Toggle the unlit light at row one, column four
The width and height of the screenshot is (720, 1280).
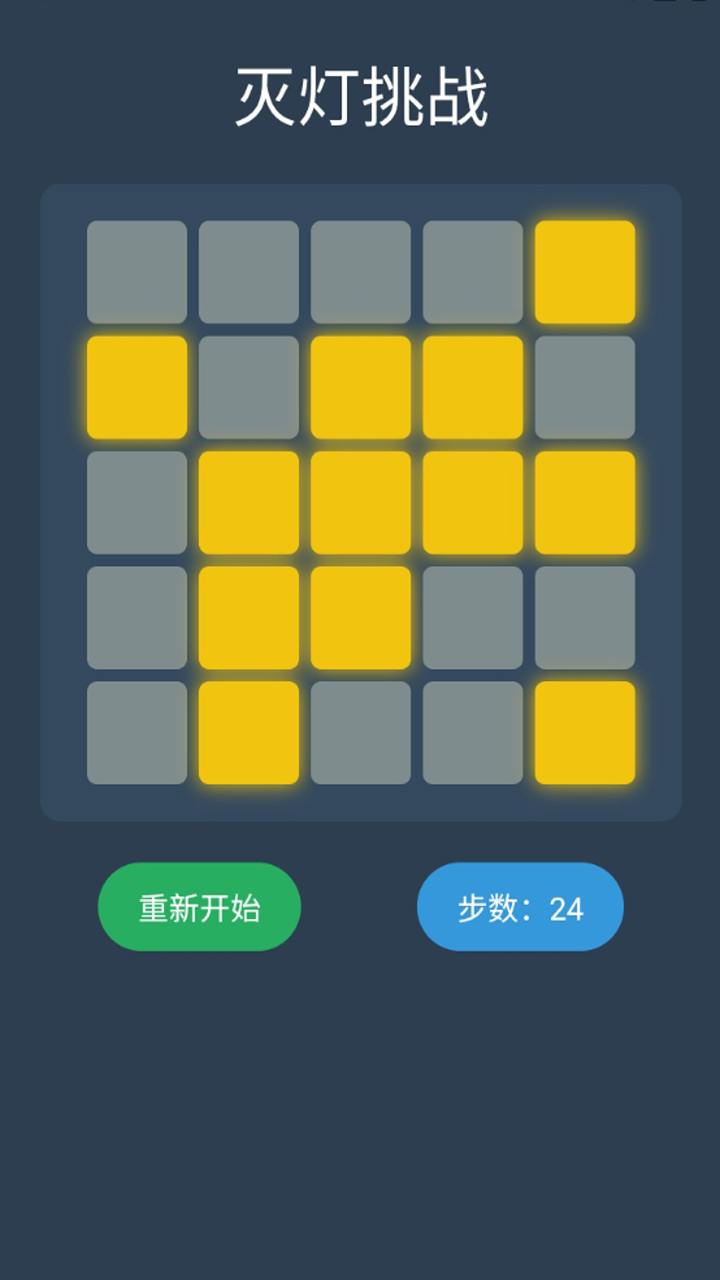point(474,270)
